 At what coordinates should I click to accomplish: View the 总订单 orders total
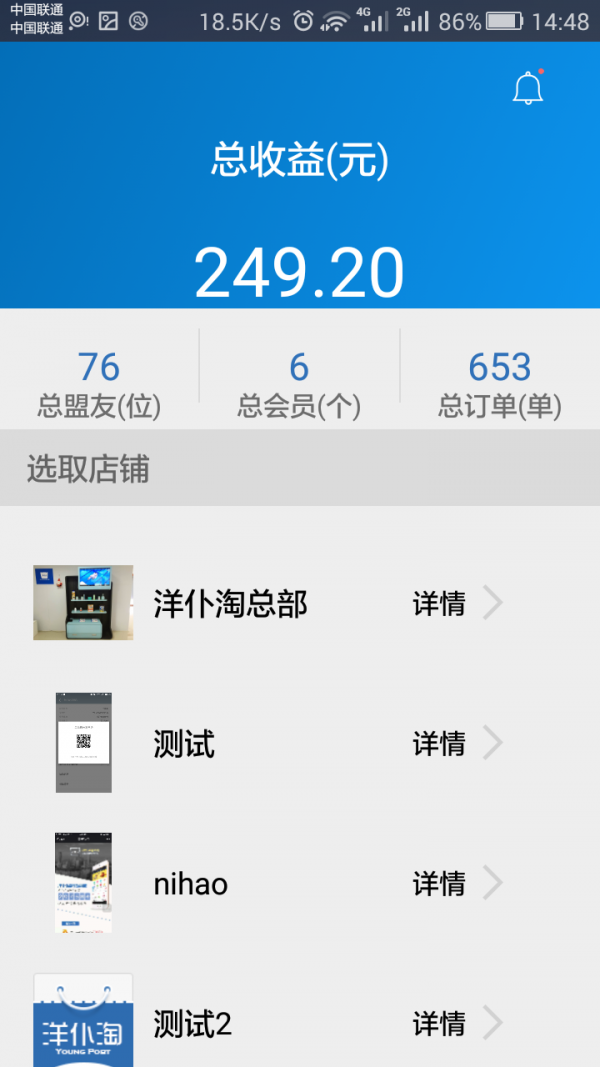(499, 382)
